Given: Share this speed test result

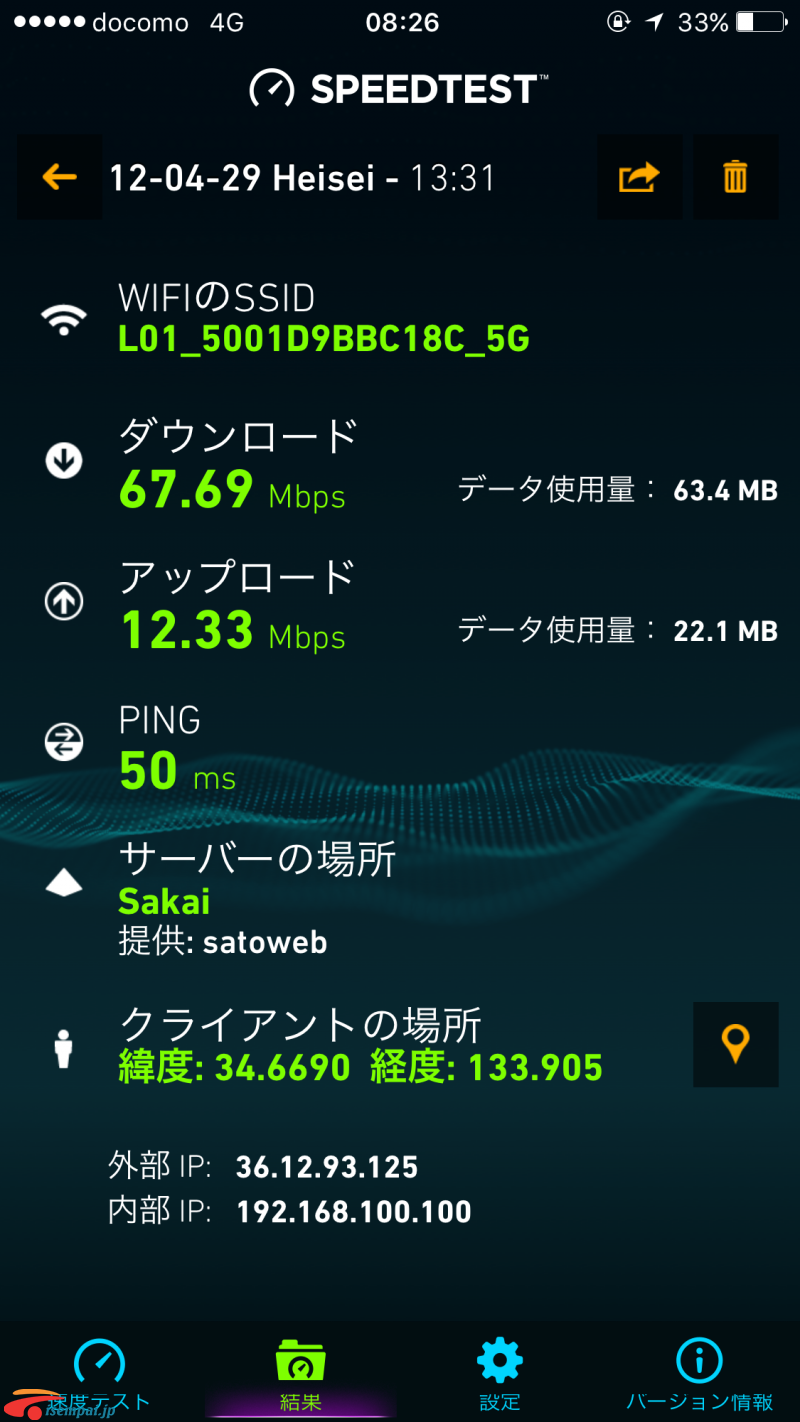Looking at the screenshot, I should tap(640, 178).
